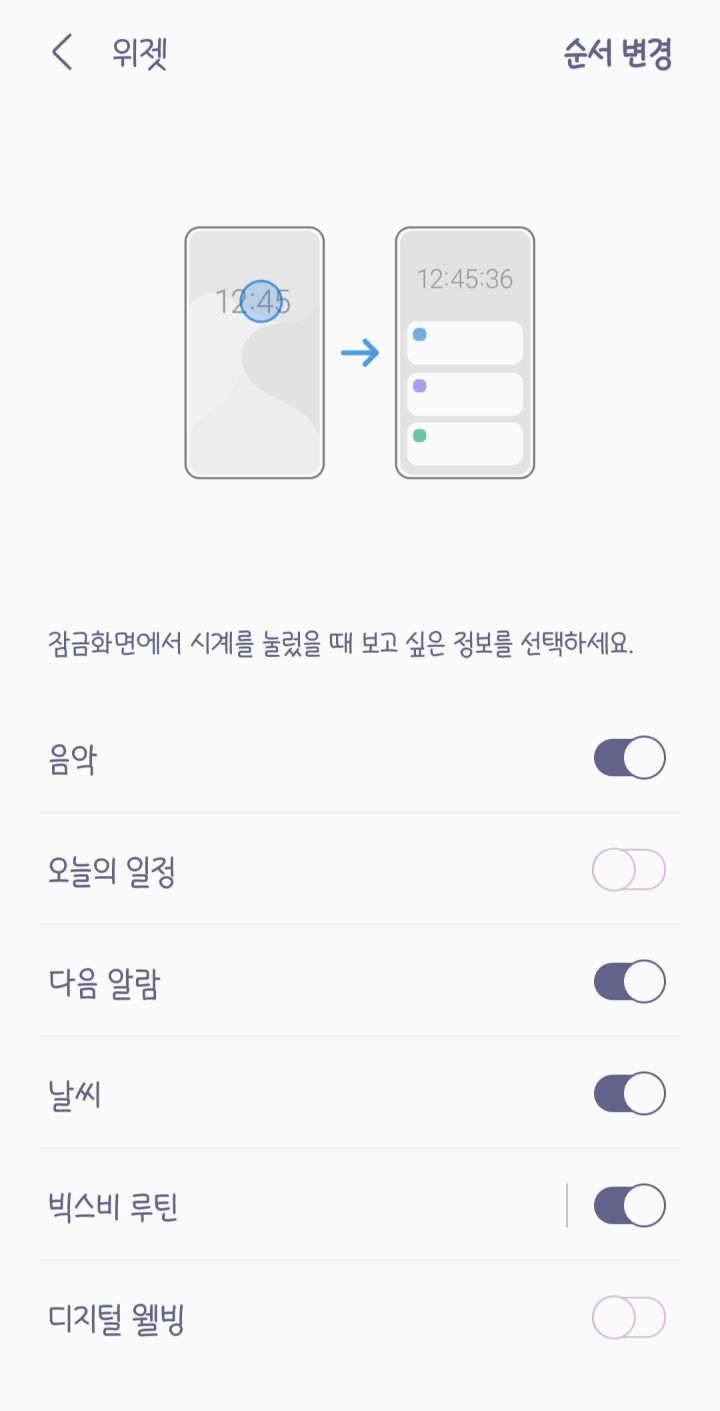Toggle off the 빅스비 루틴 switch
The width and height of the screenshot is (720, 1411).
tap(629, 1206)
